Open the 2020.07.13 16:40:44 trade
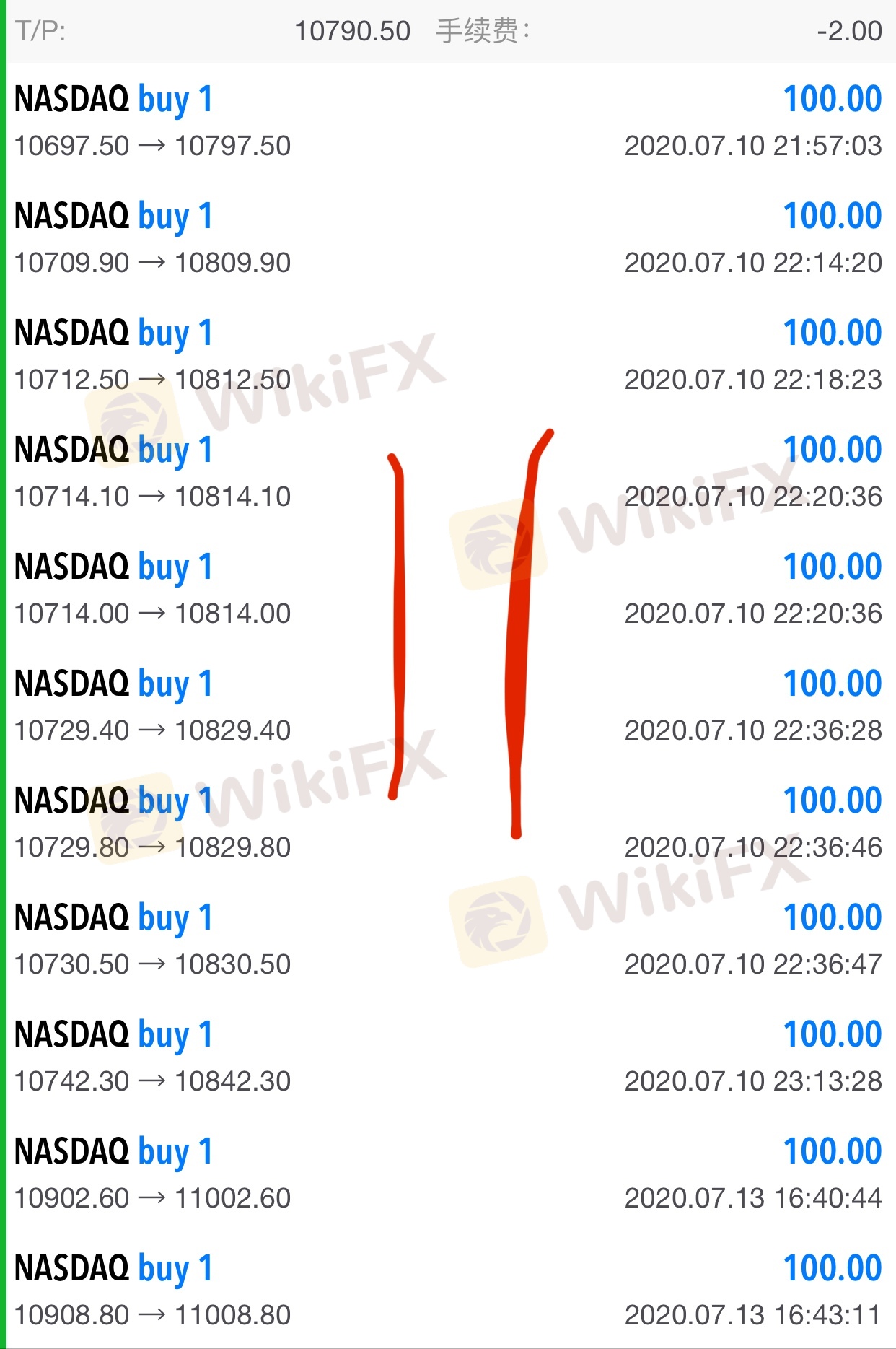 [447, 1174]
